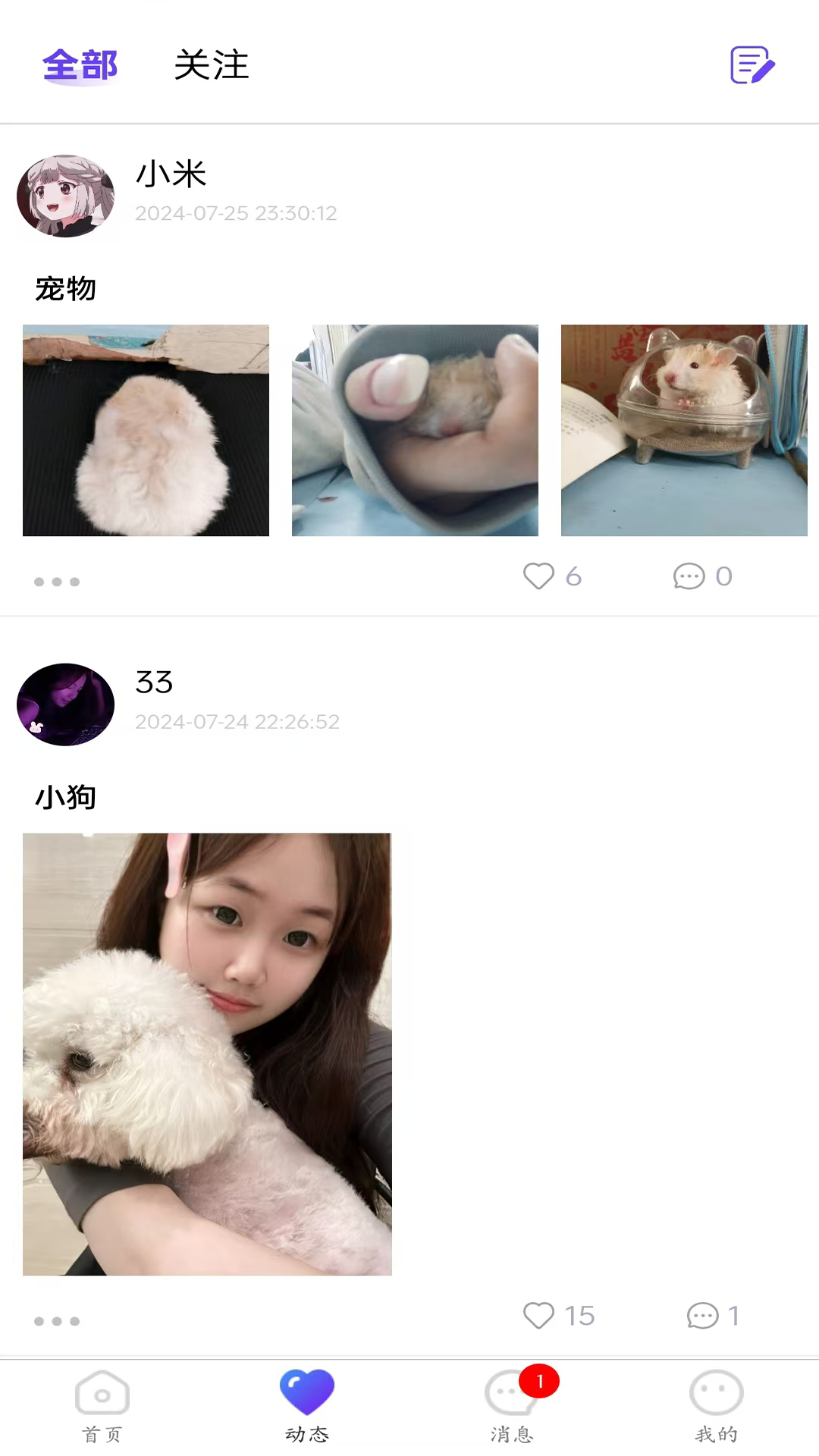
Task: Switch to the 关注 tab
Action: tap(211, 65)
